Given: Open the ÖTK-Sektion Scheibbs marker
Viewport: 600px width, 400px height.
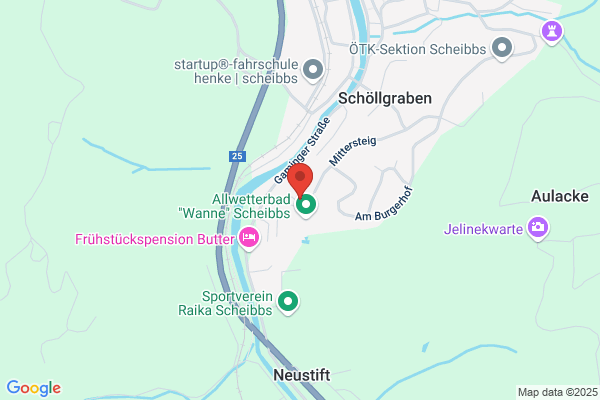Looking at the screenshot, I should click(x=502, y=49).
